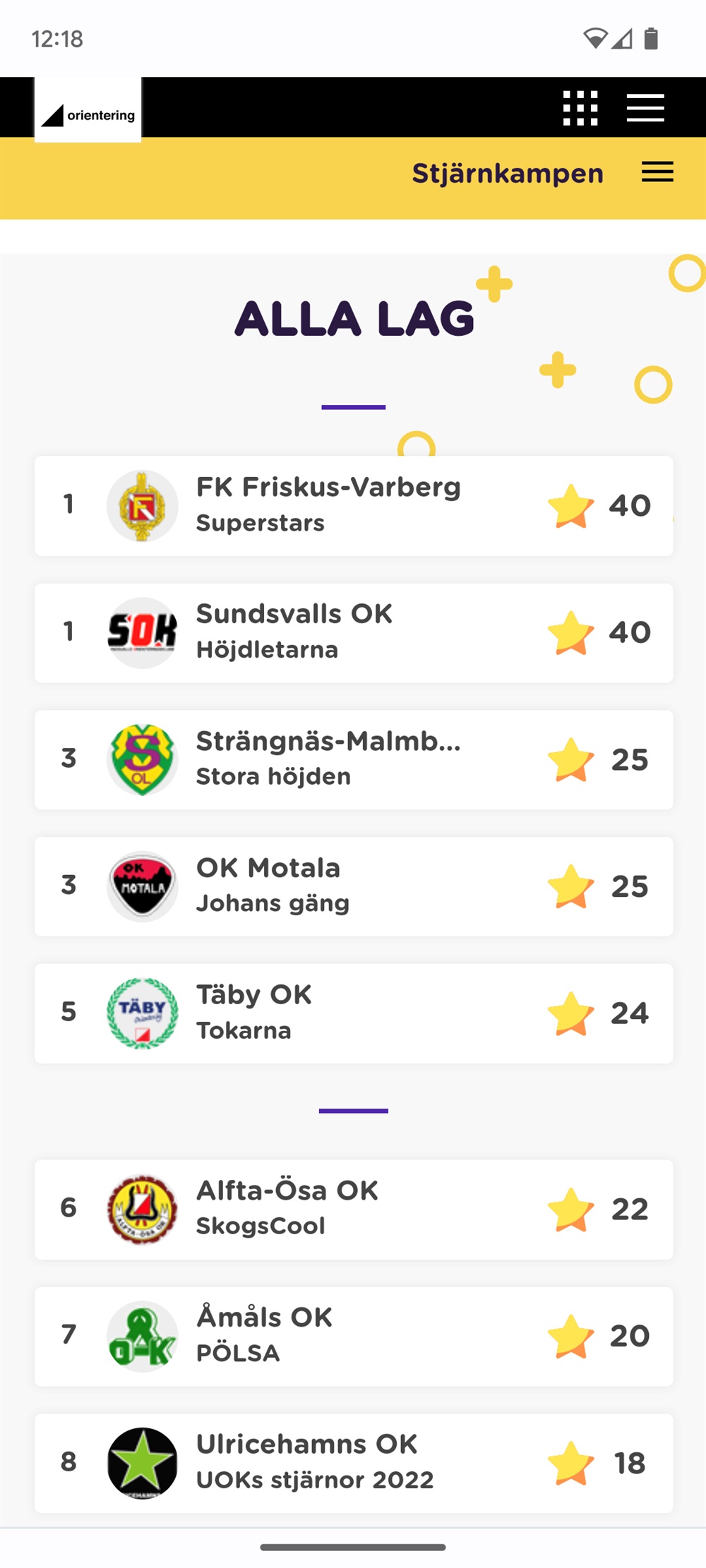
Task: Open Åmåls OK PÖLSA team
Action: coord(354,1337)
